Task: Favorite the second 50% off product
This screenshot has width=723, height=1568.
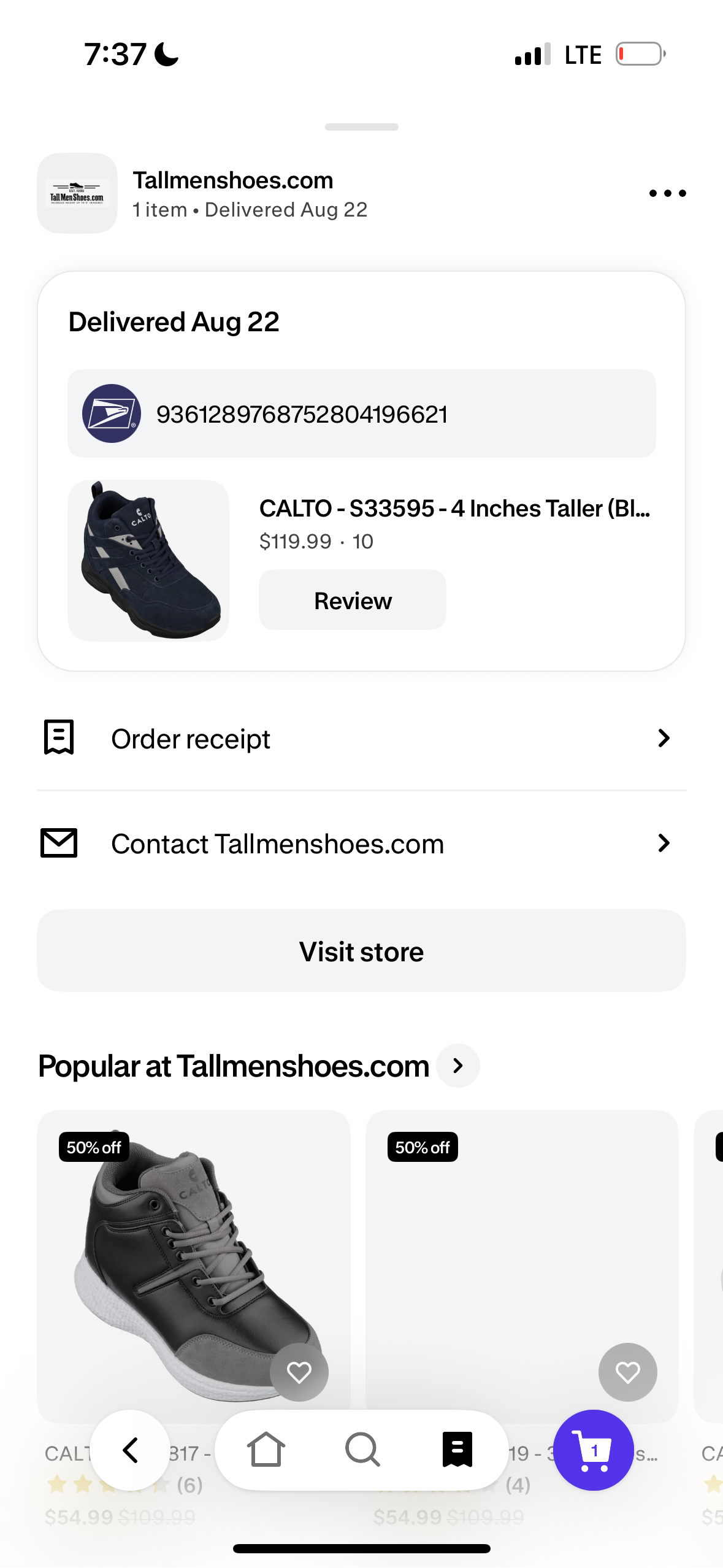Action: tap(627, 1372)
